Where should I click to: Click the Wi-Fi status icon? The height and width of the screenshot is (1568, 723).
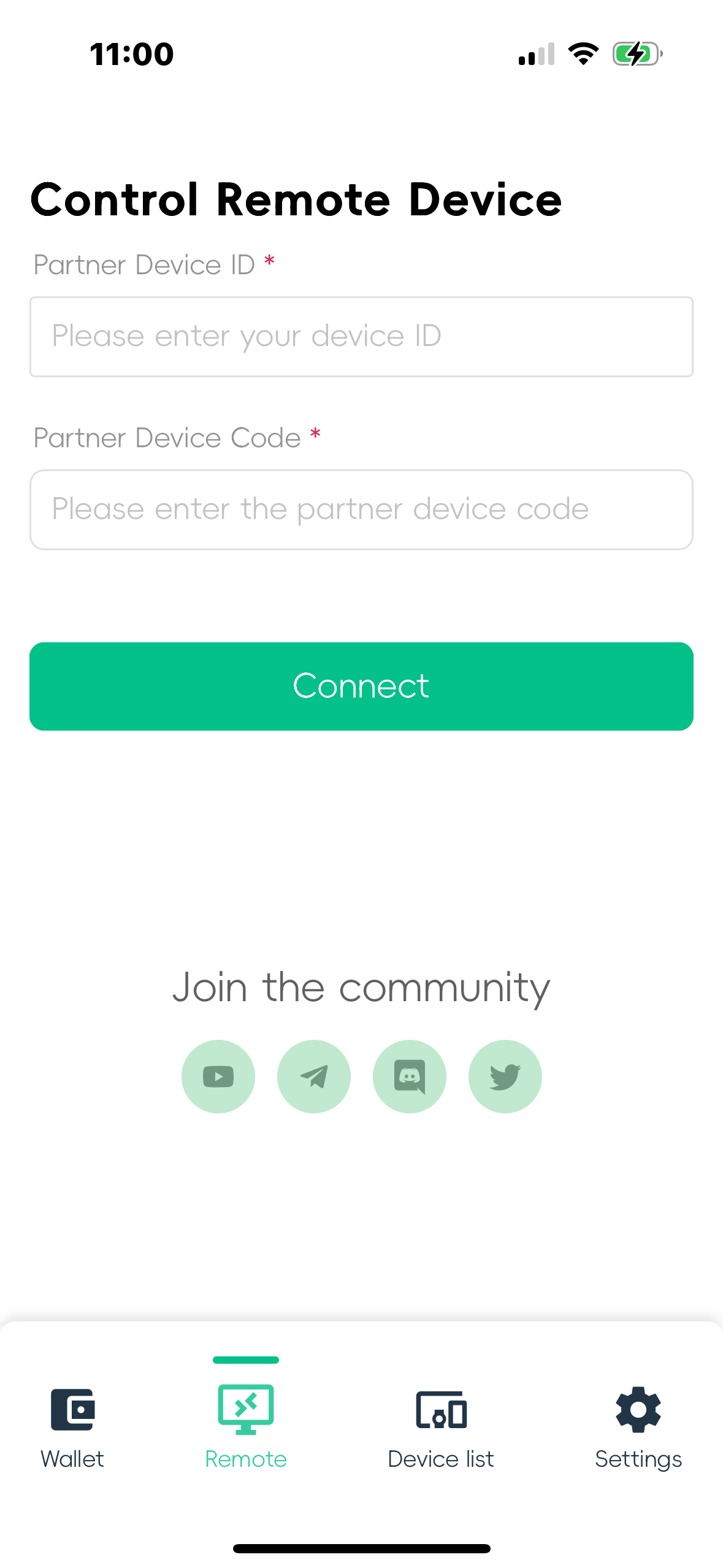click(x=583, y=54)
